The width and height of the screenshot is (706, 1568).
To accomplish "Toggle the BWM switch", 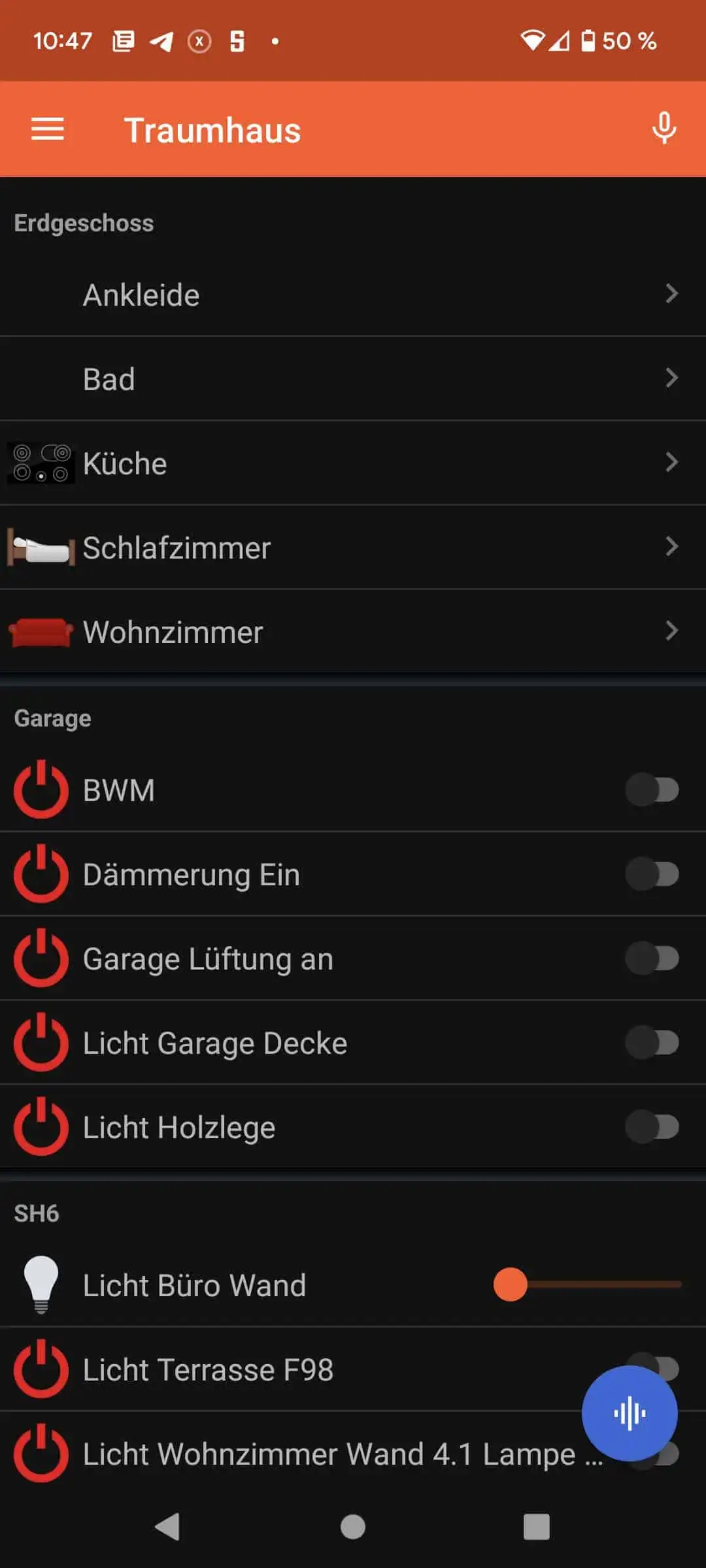I will [x=652, y=790].
